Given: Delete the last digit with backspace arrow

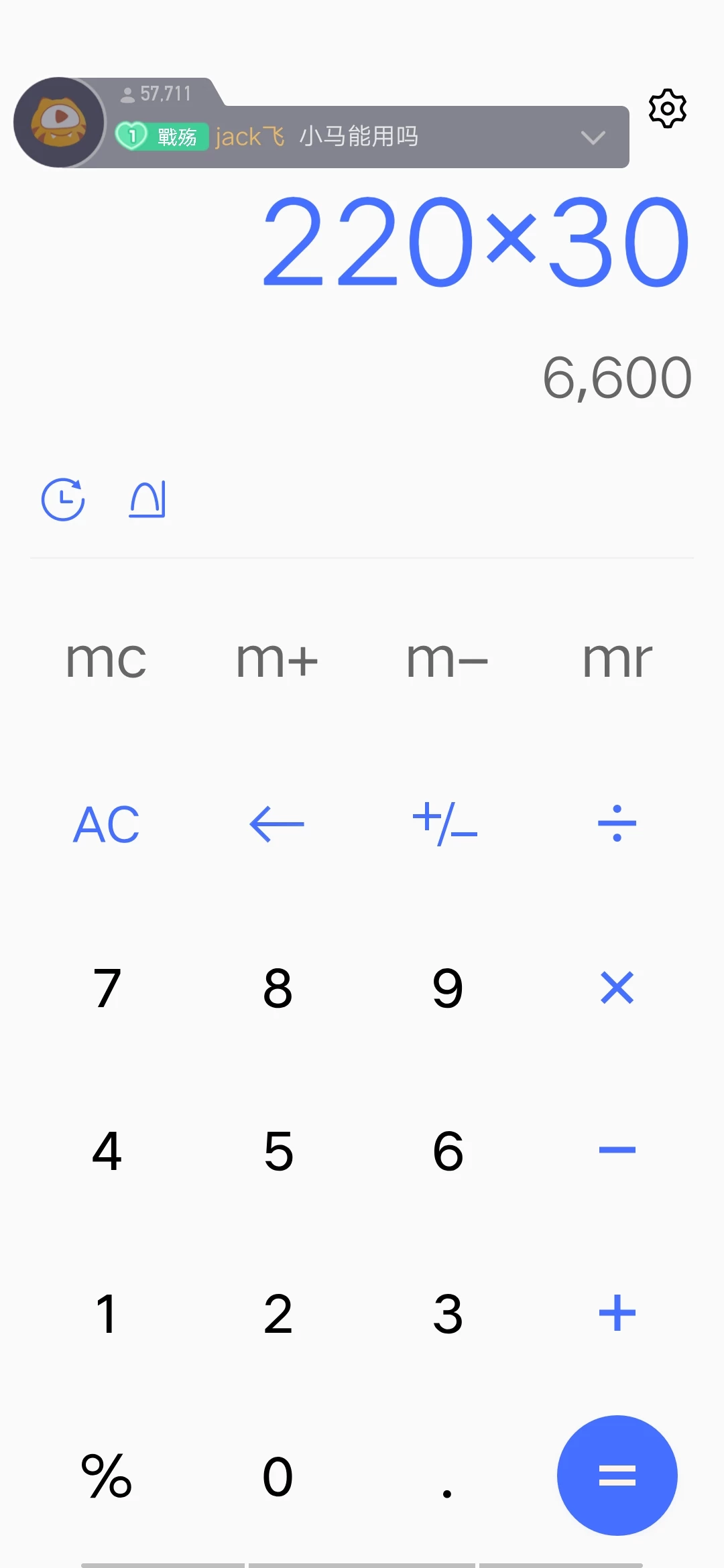Looking at the screenshot, I should 277,824.
